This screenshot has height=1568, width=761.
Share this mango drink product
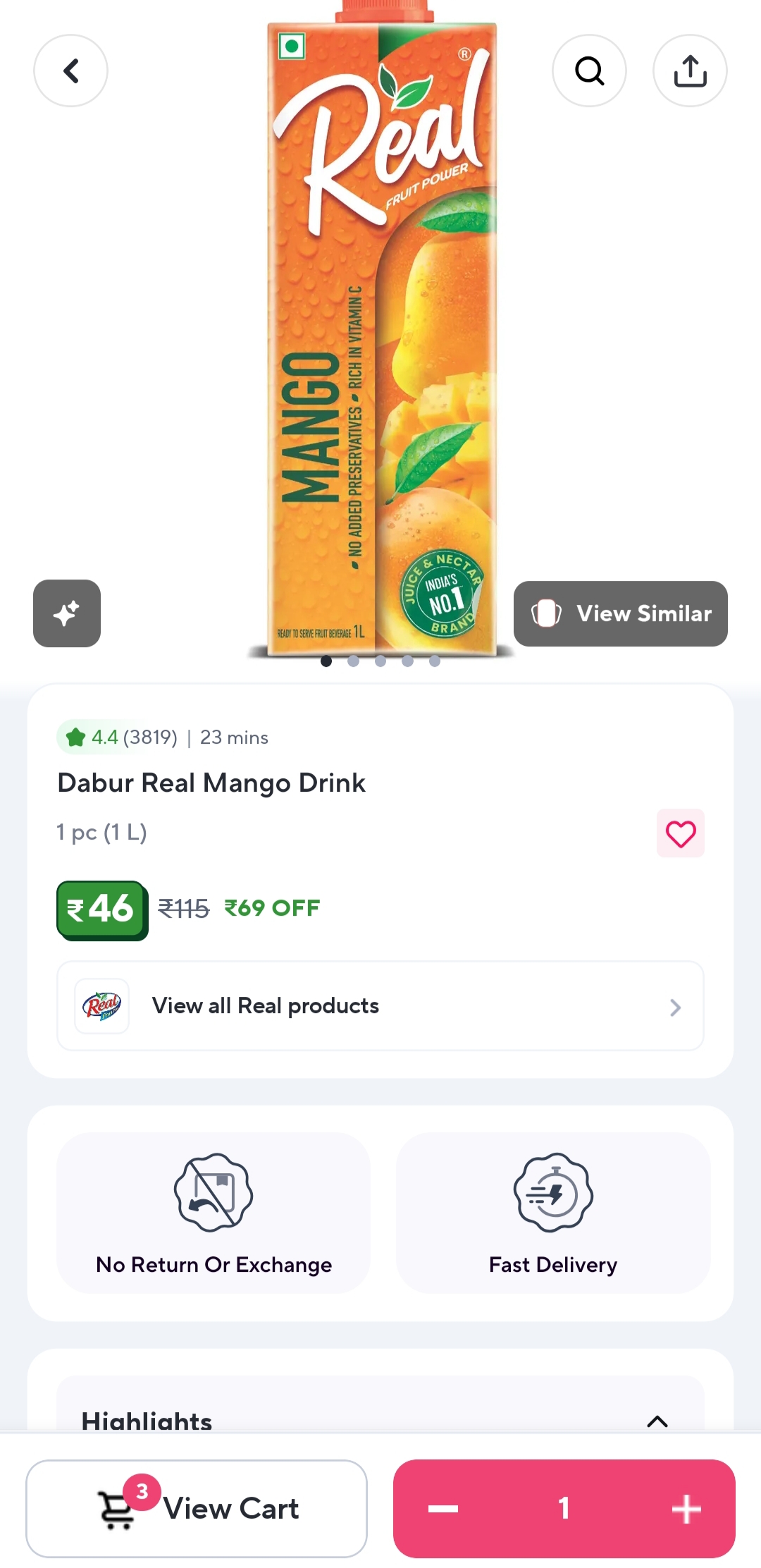690,71
